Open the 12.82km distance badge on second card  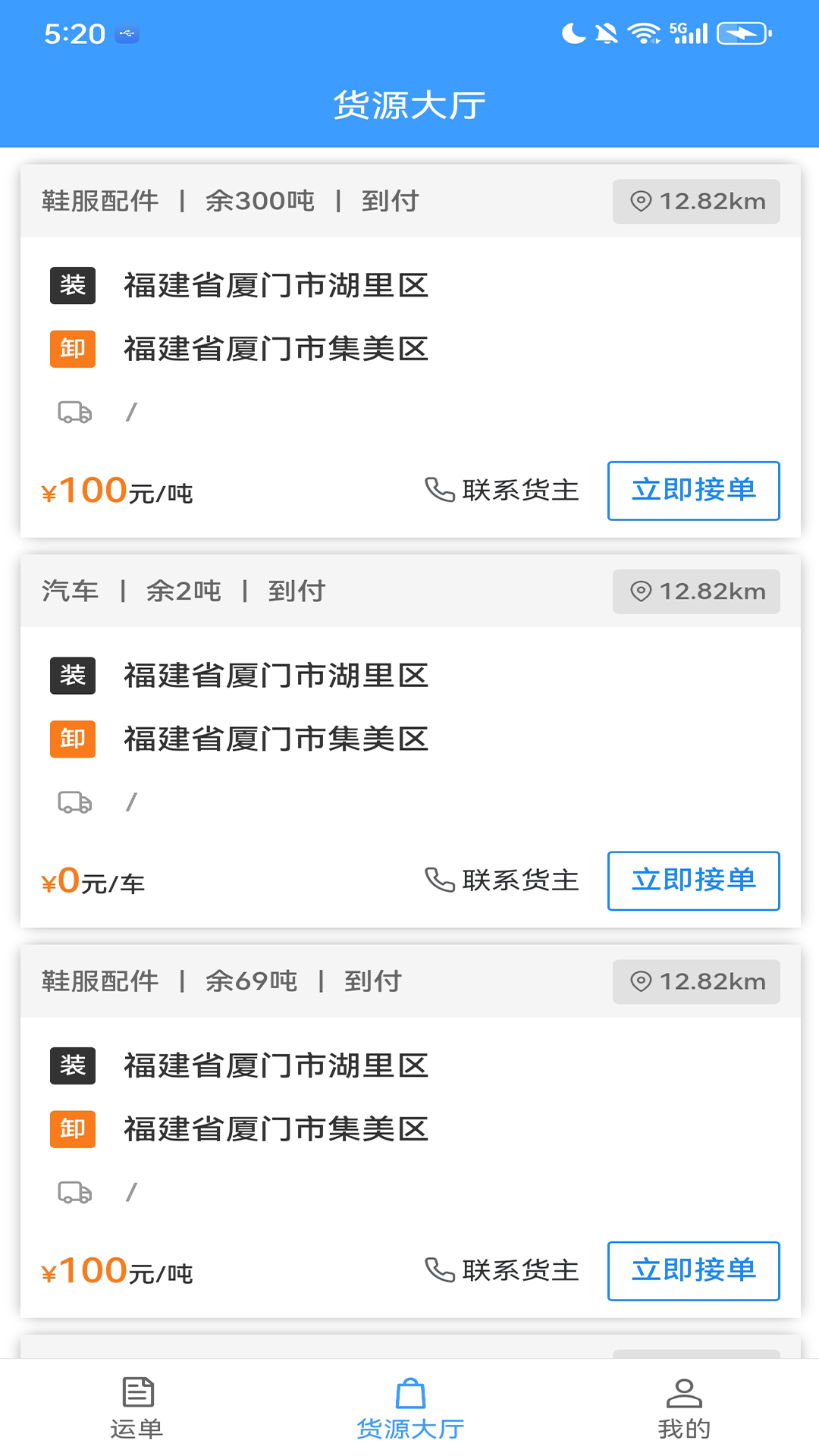695,591
